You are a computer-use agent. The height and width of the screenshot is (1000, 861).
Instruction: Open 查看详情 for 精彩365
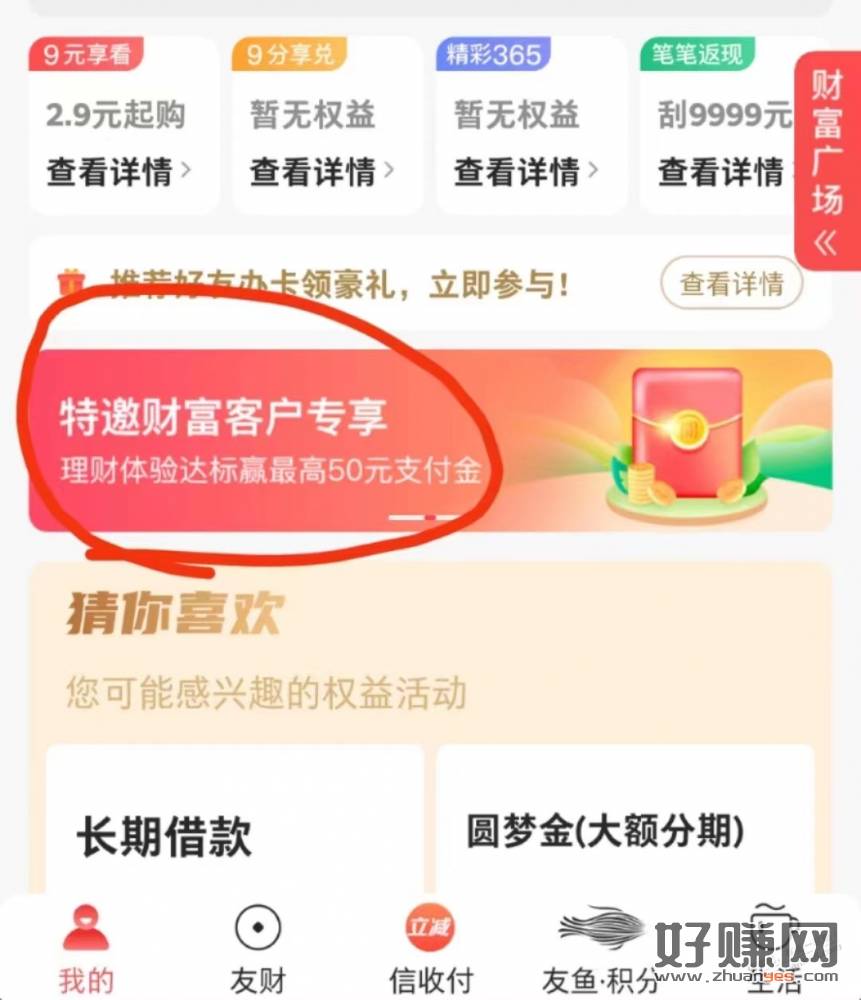(x=526, y=172)
